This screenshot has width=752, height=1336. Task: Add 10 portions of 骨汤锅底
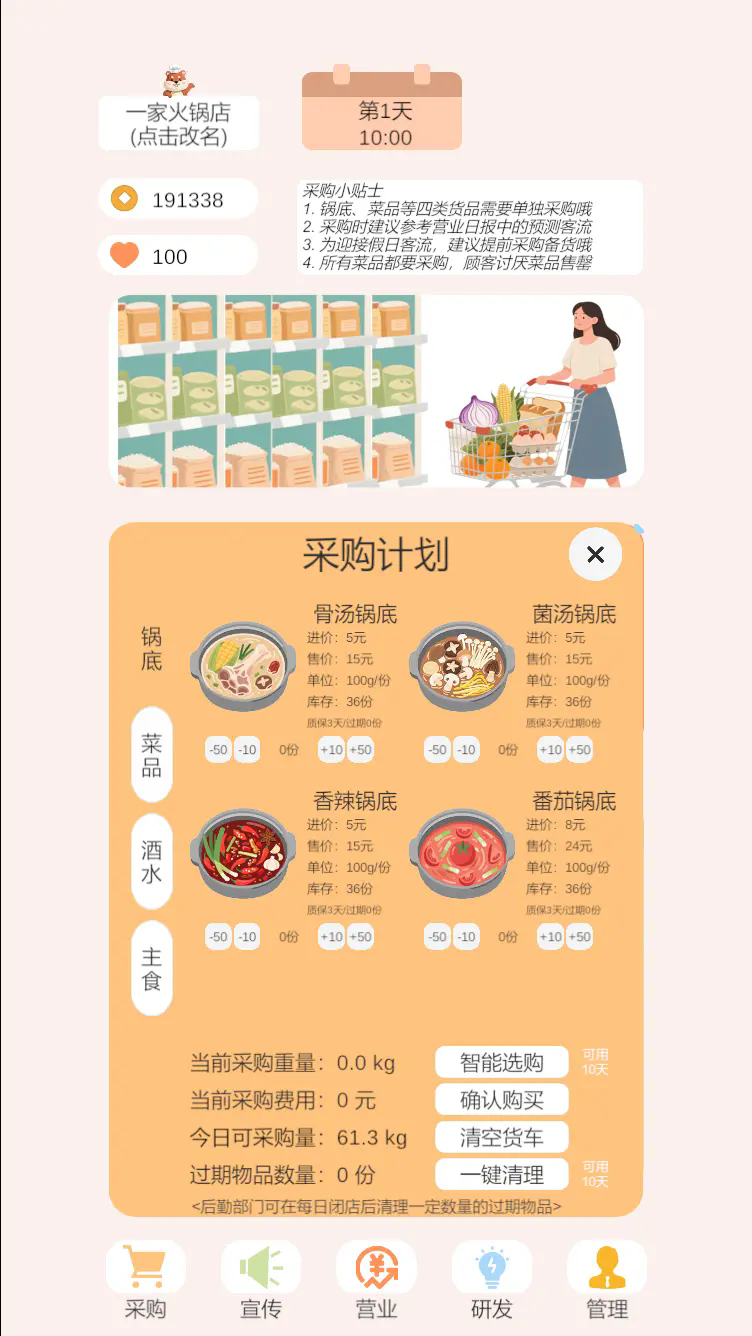pos(331,750)
